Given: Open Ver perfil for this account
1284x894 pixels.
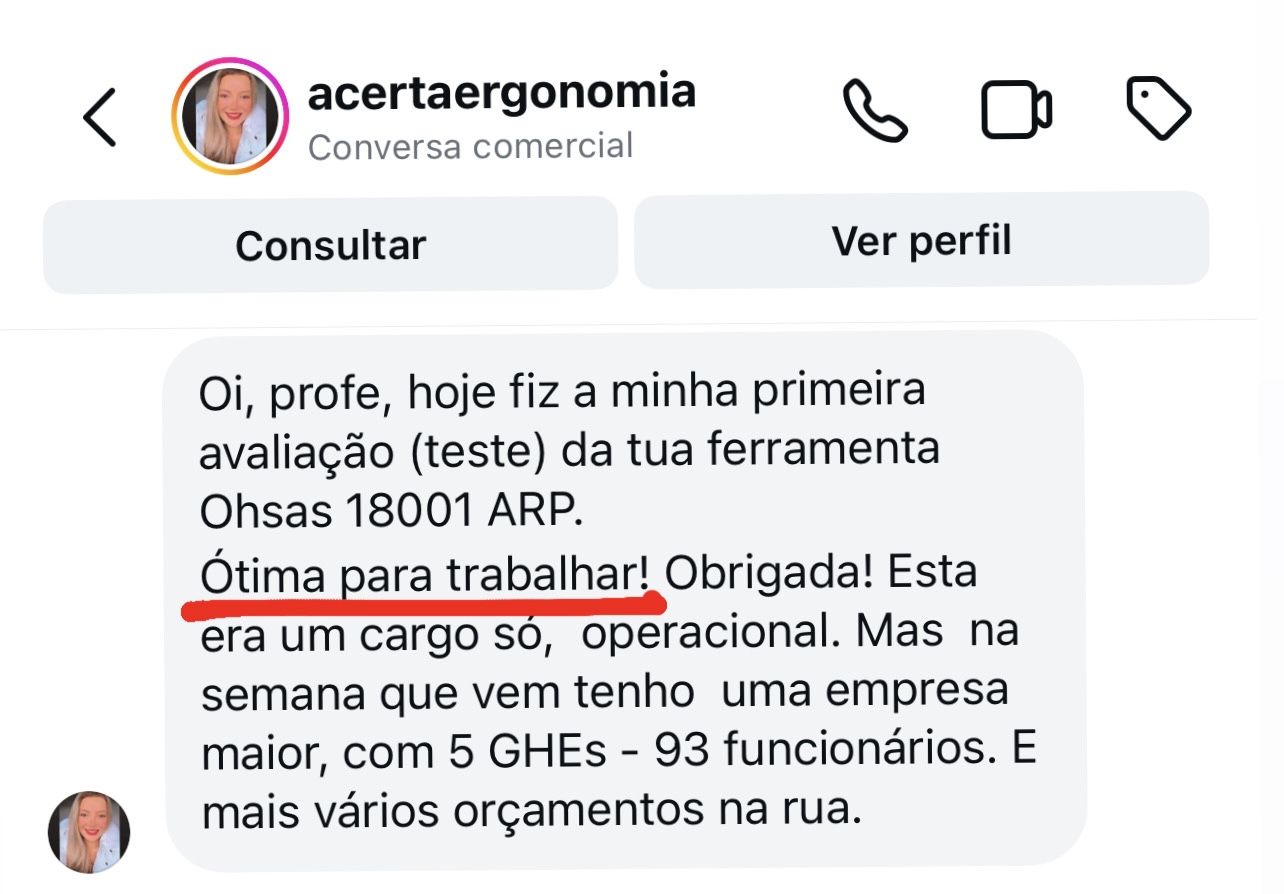Looking at the screenshot, I should 921,240.
